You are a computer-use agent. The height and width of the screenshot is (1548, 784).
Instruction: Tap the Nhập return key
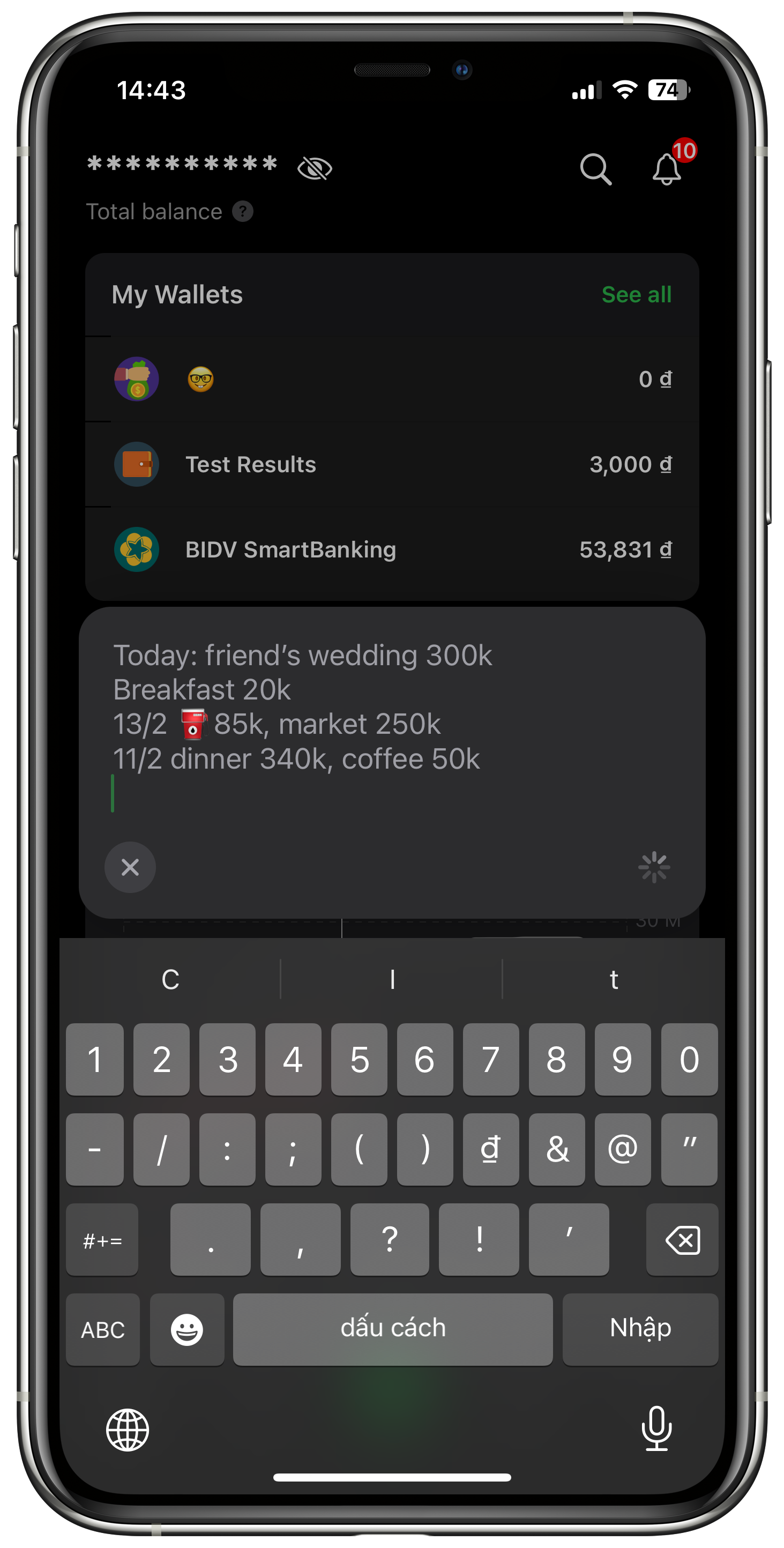pyautogui.click(x=640, y=1329)
